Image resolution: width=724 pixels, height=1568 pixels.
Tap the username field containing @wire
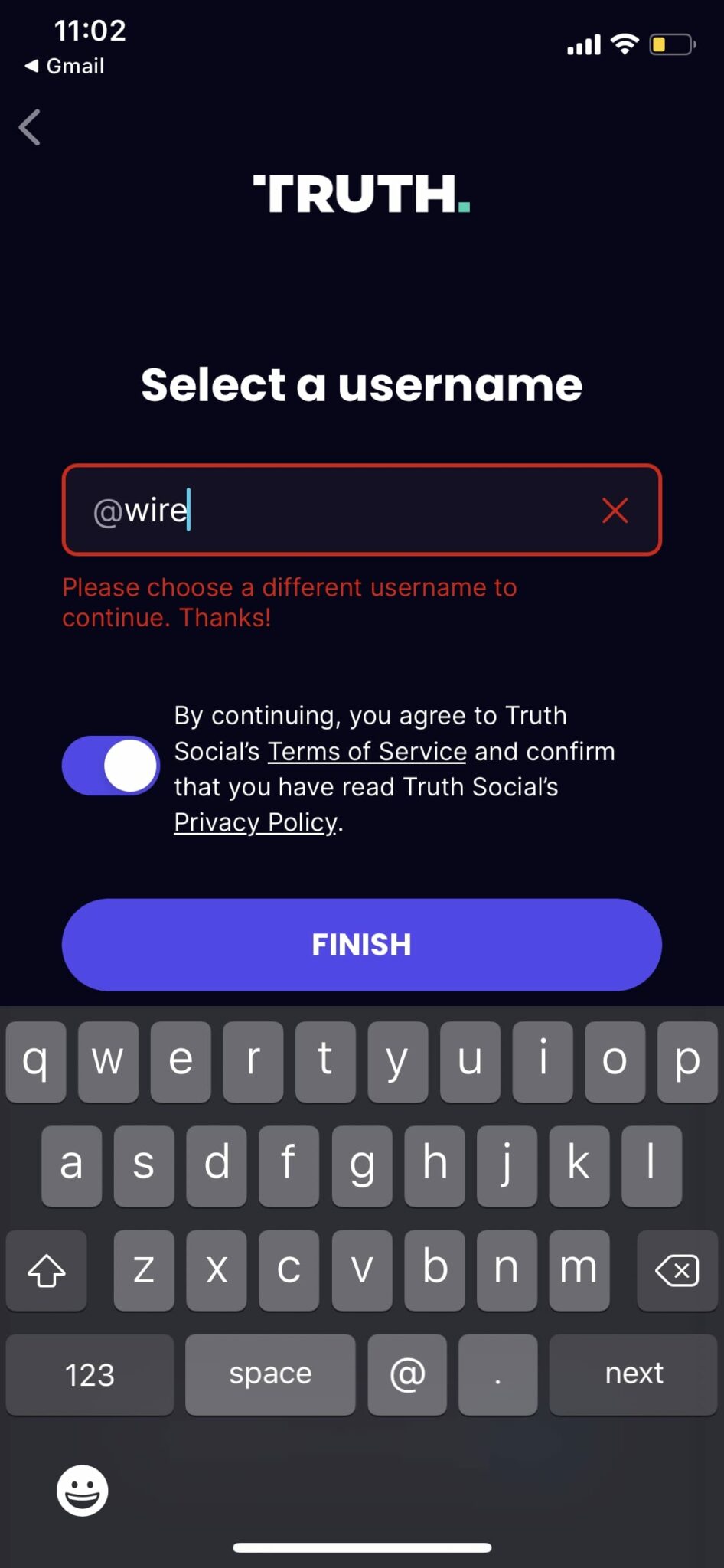click(x=361, y=510)
